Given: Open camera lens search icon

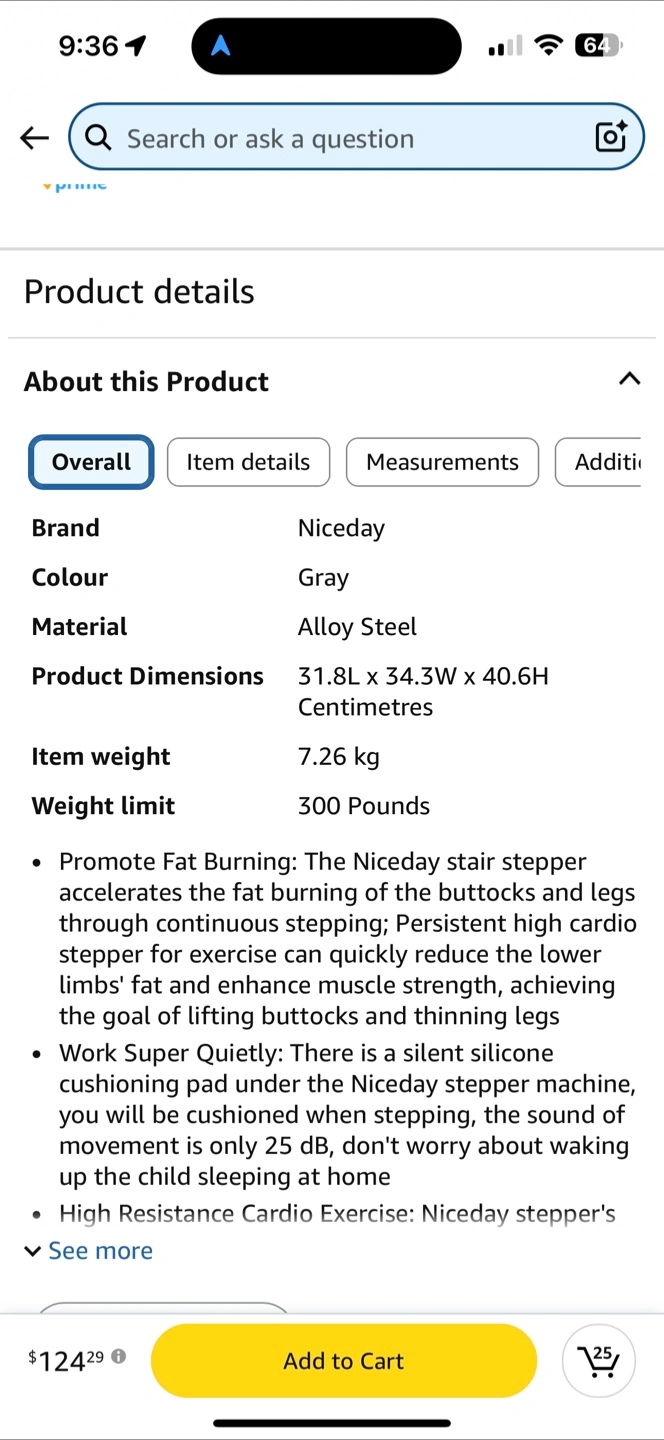Looking at the screenshot, I should click(x=611, y=137).
